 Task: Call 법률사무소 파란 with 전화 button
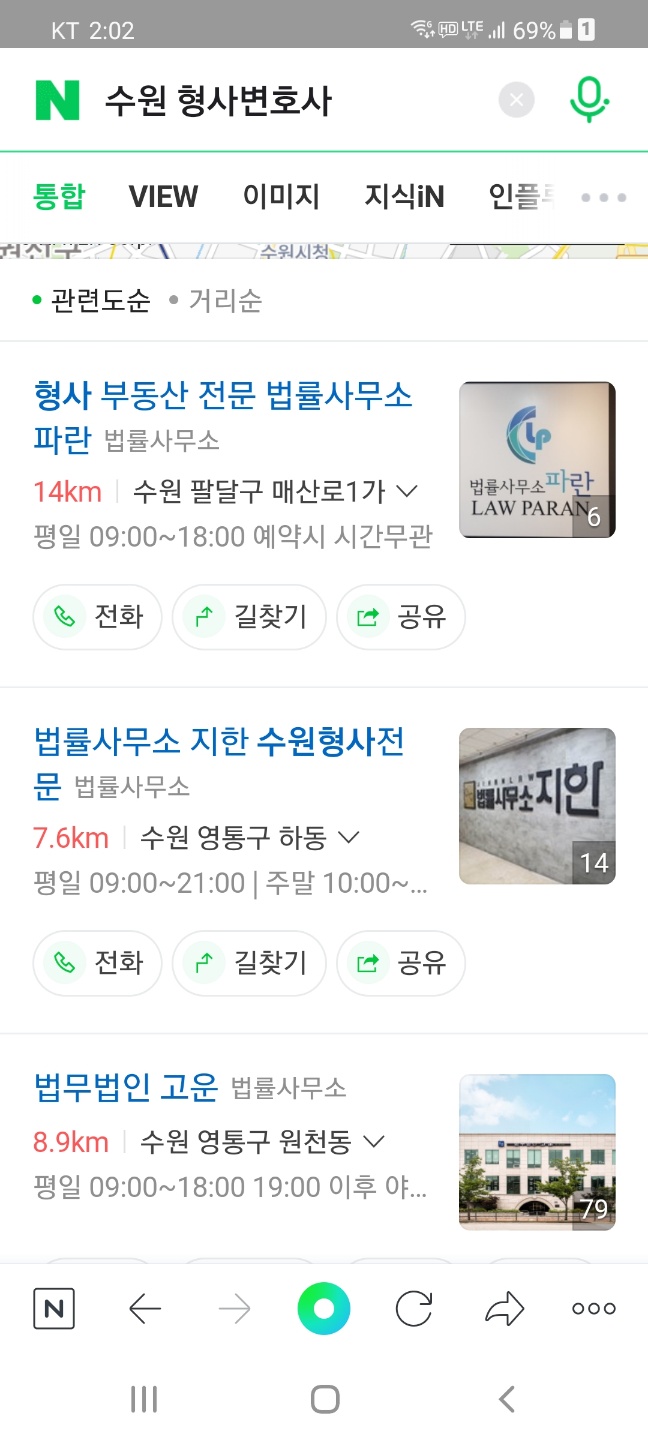tap(98, 617)
